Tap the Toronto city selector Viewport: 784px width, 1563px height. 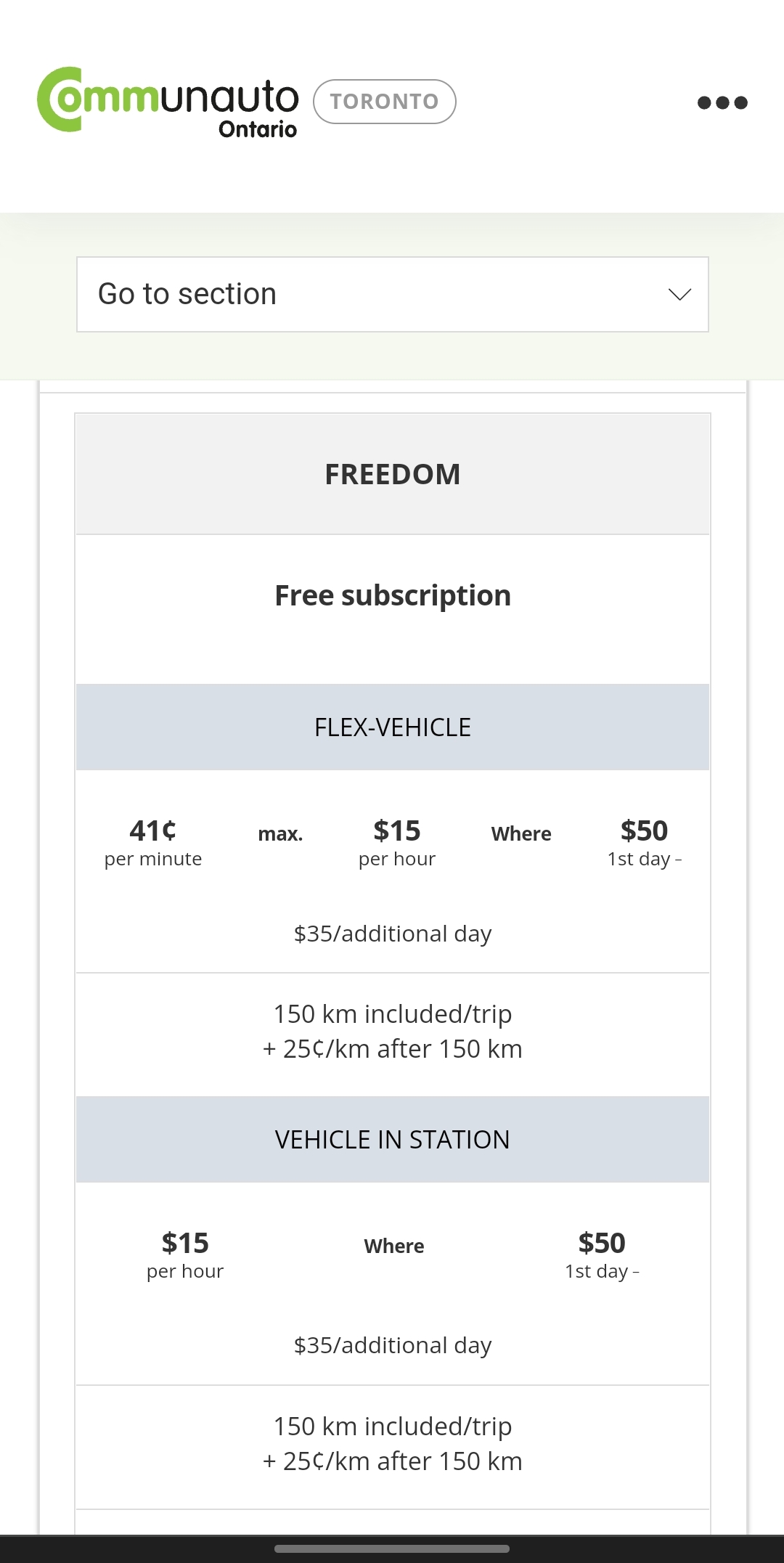click(x=385, y=102)
